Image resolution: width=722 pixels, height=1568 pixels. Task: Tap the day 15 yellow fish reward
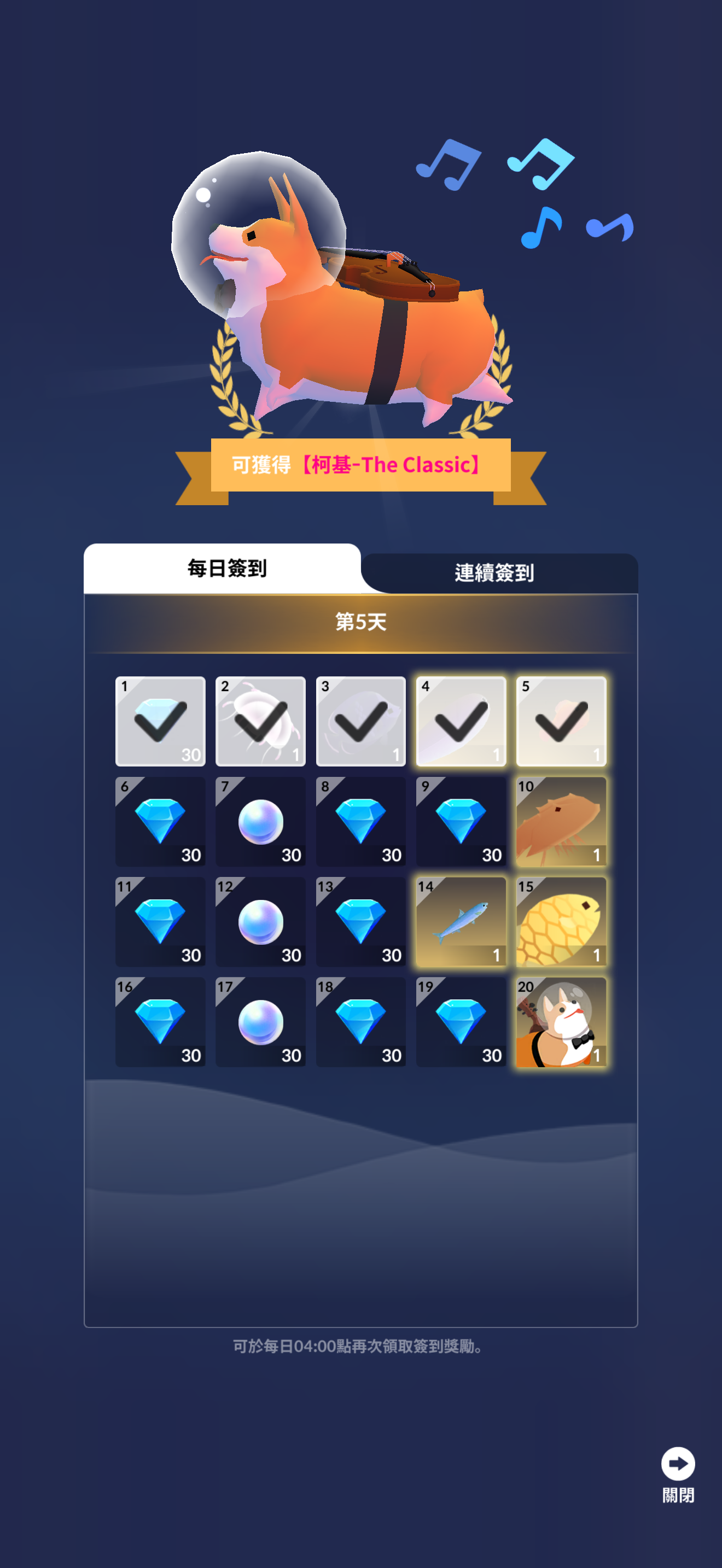coord(561,922)
